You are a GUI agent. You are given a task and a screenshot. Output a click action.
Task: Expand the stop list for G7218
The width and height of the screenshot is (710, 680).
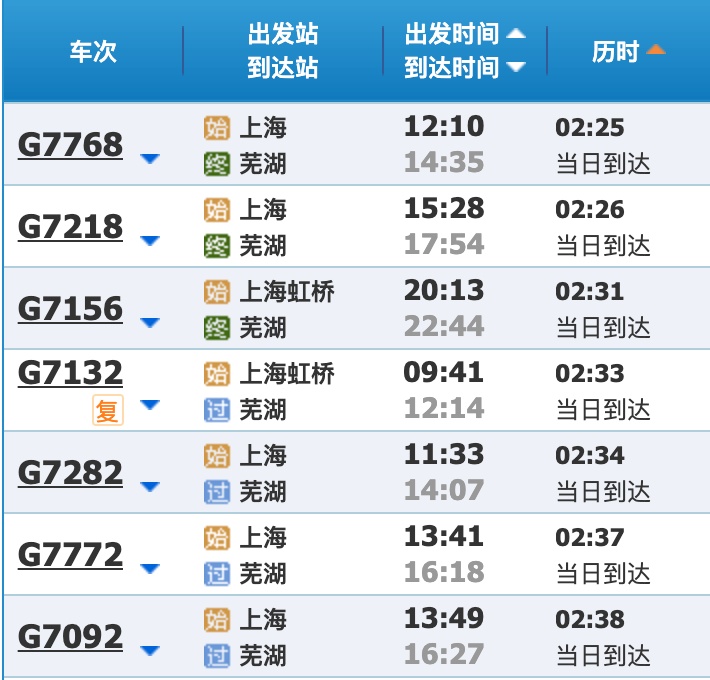[150, 240]
